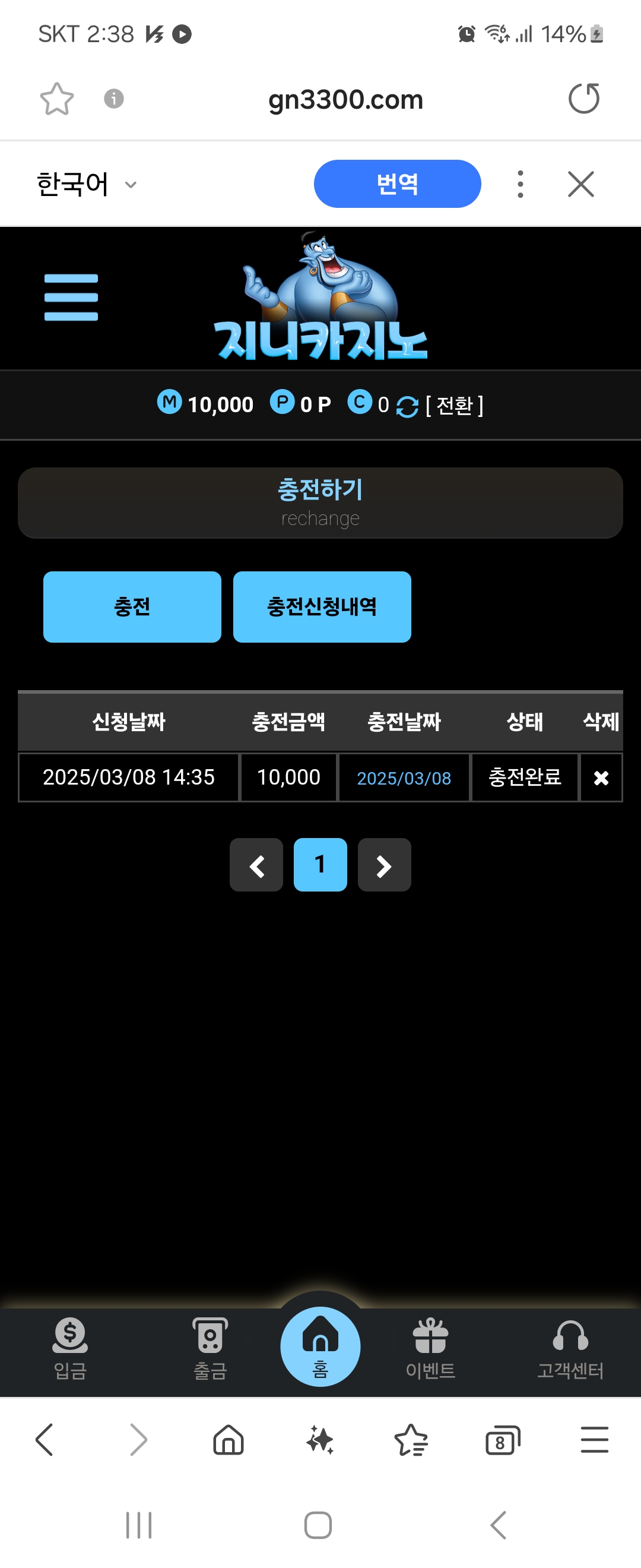Tap the [전환] point conversion link

tap(453, 406)
